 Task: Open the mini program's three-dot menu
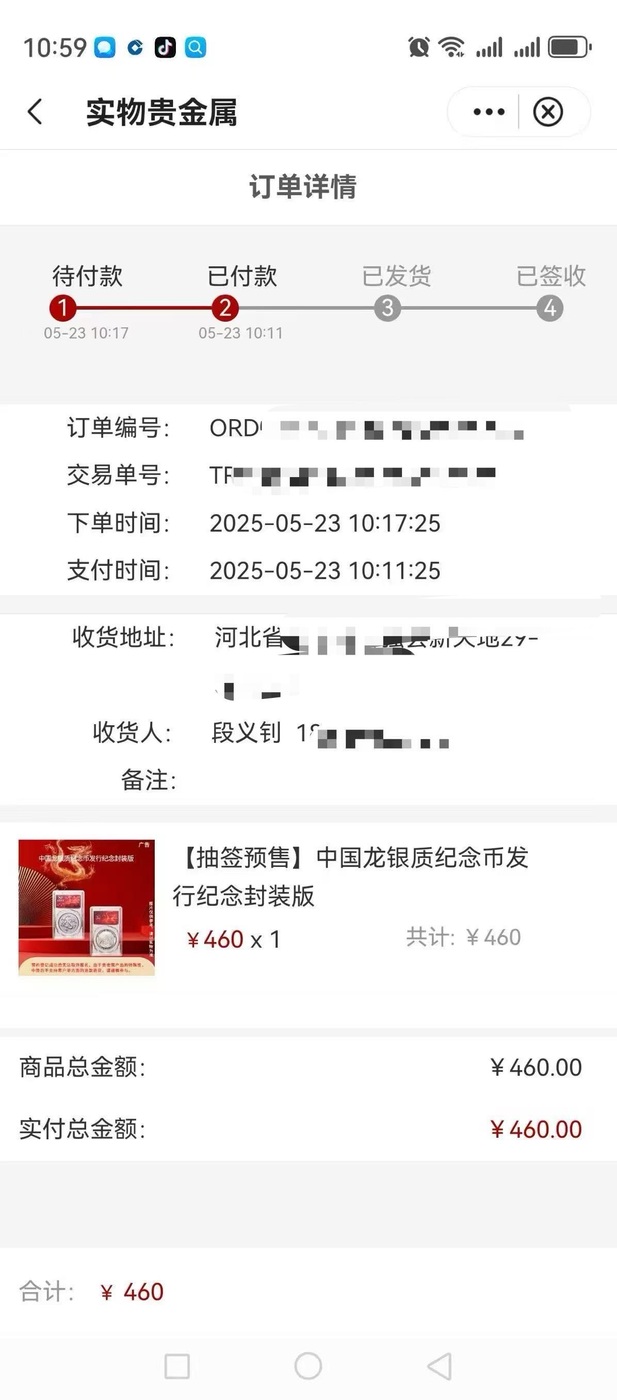click(x=488, y=112)
